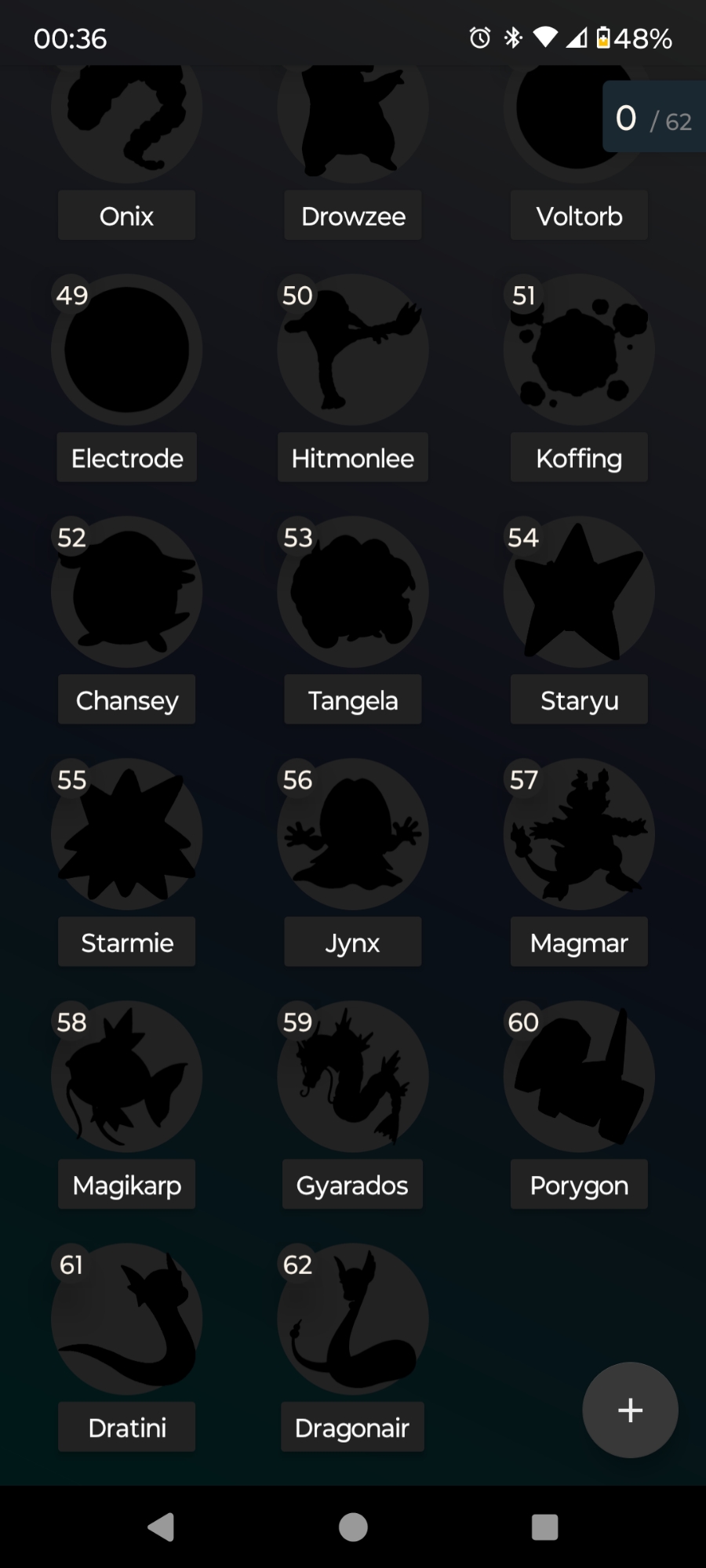
Task: Tap the Onix name label
Action: pos(126,216)
